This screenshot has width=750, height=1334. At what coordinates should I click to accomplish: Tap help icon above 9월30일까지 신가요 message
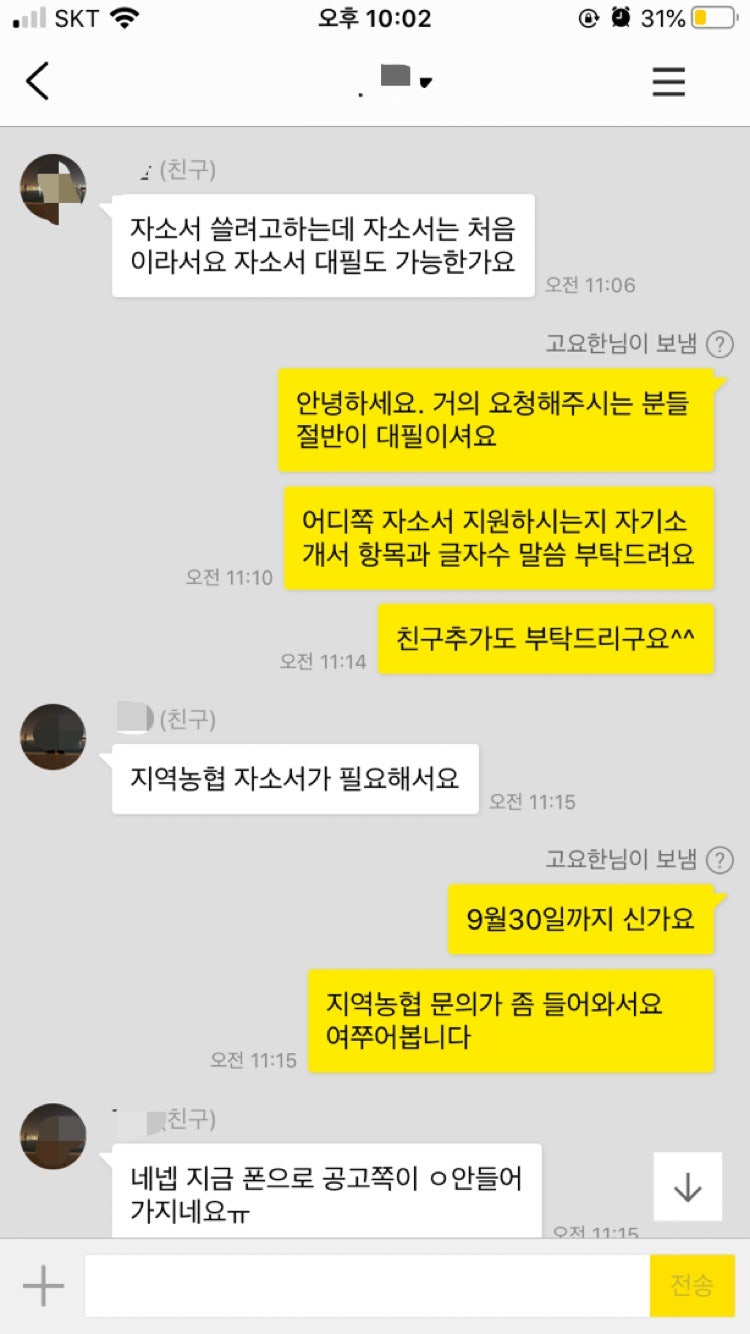(719, 859)
